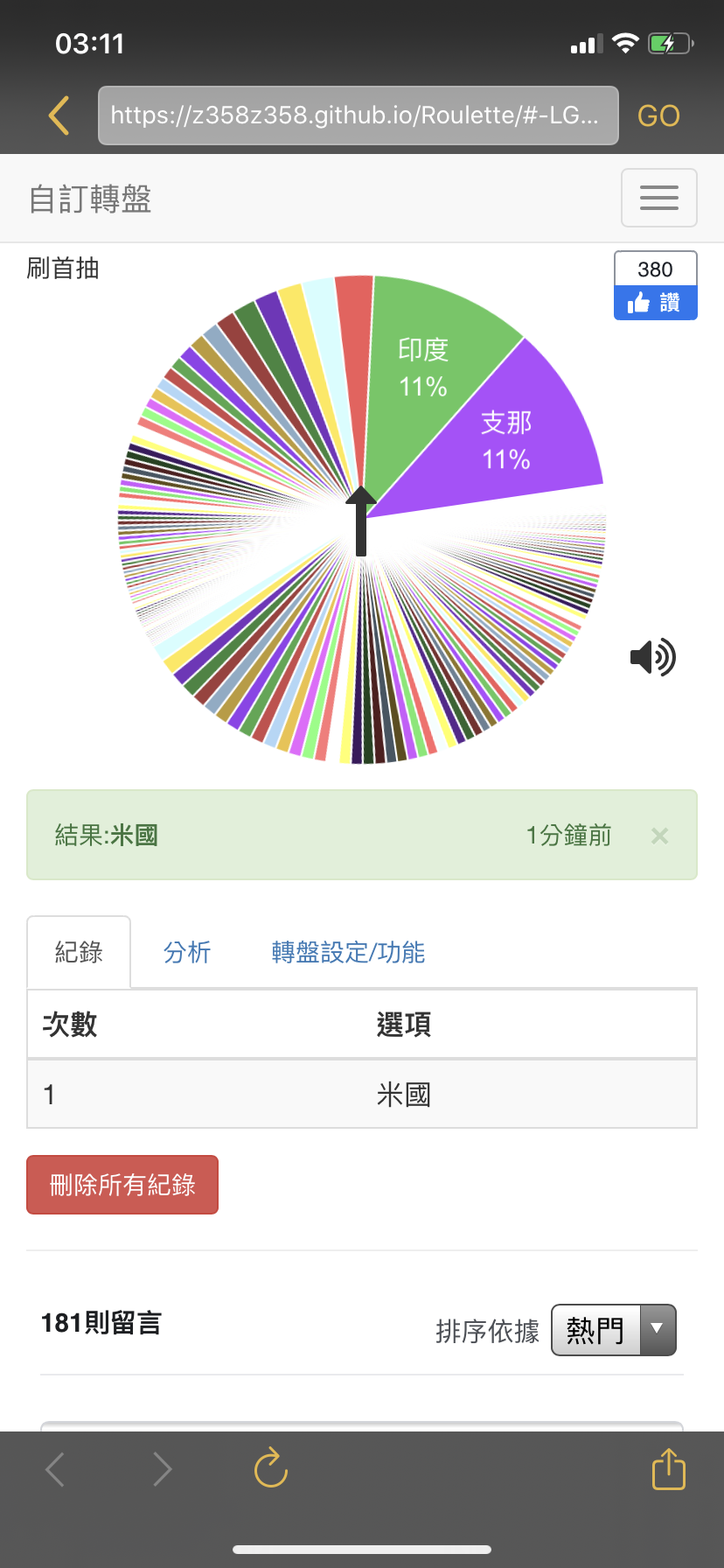Image resolution: width=724 pixels, height=1568 pixels.
Task: Switch to the 分析 tab
Action: [187, 952]
